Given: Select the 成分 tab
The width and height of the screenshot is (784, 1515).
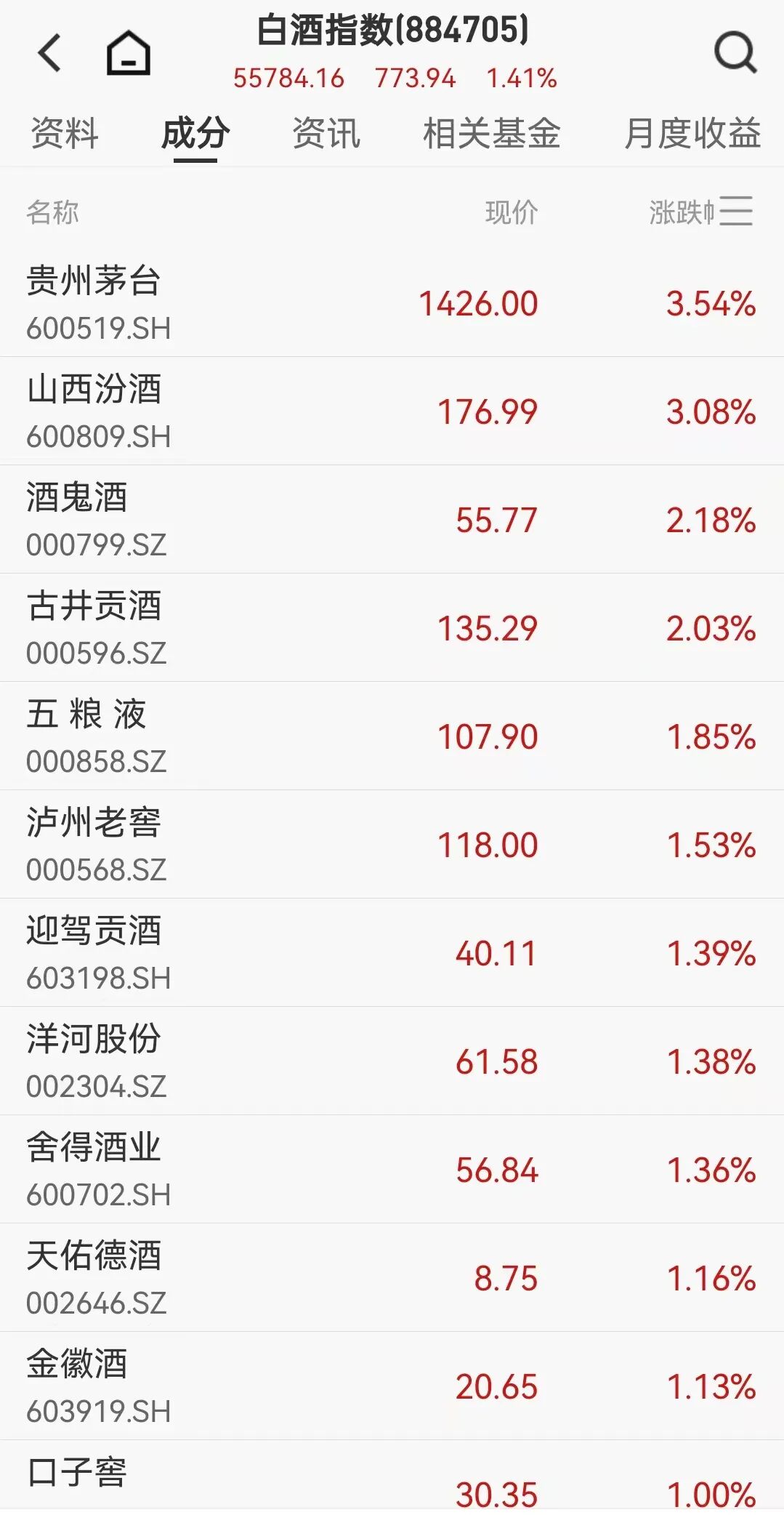Looking at the screenshot, I should 195,134.
